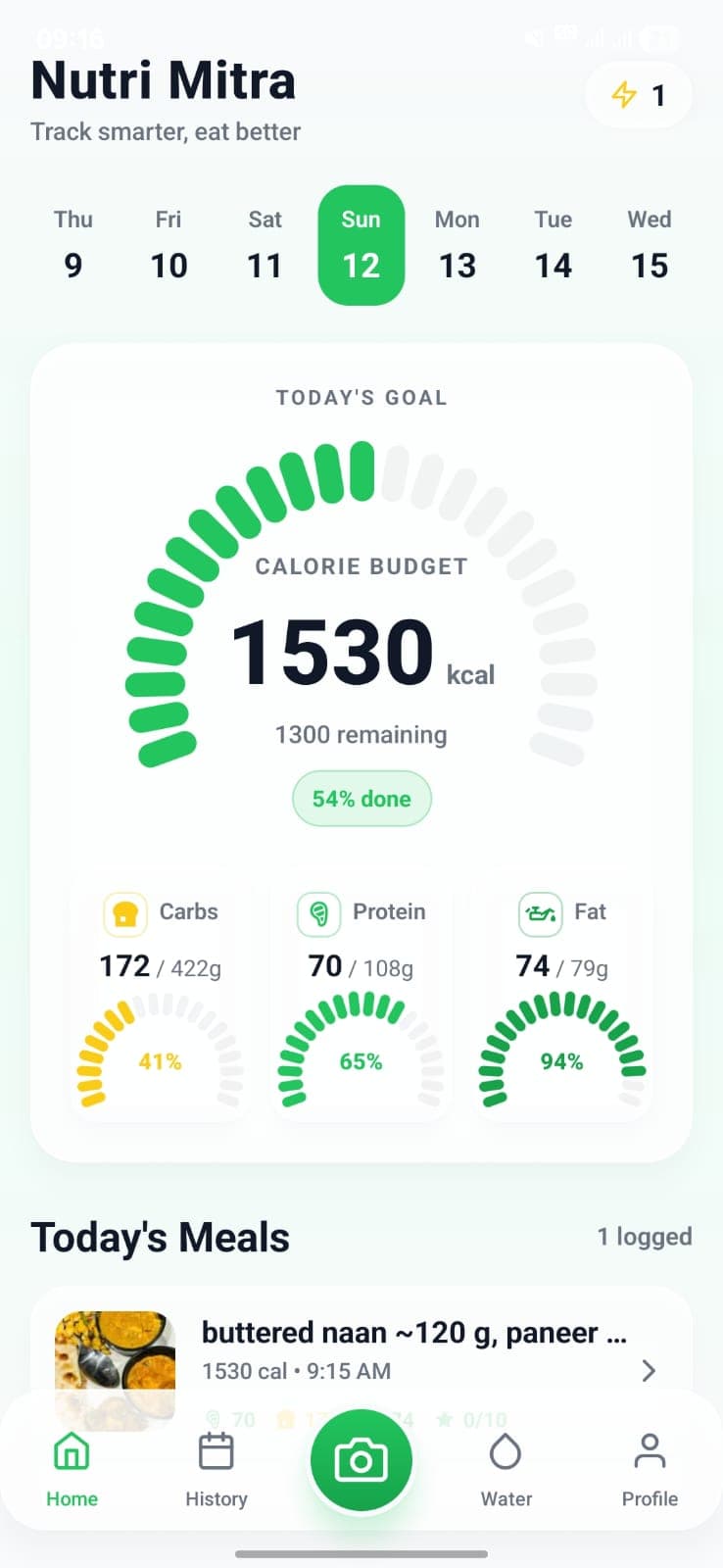Select the Water tracker icon
Viewport: 723px width, 1568px height.
[506, 1457]
